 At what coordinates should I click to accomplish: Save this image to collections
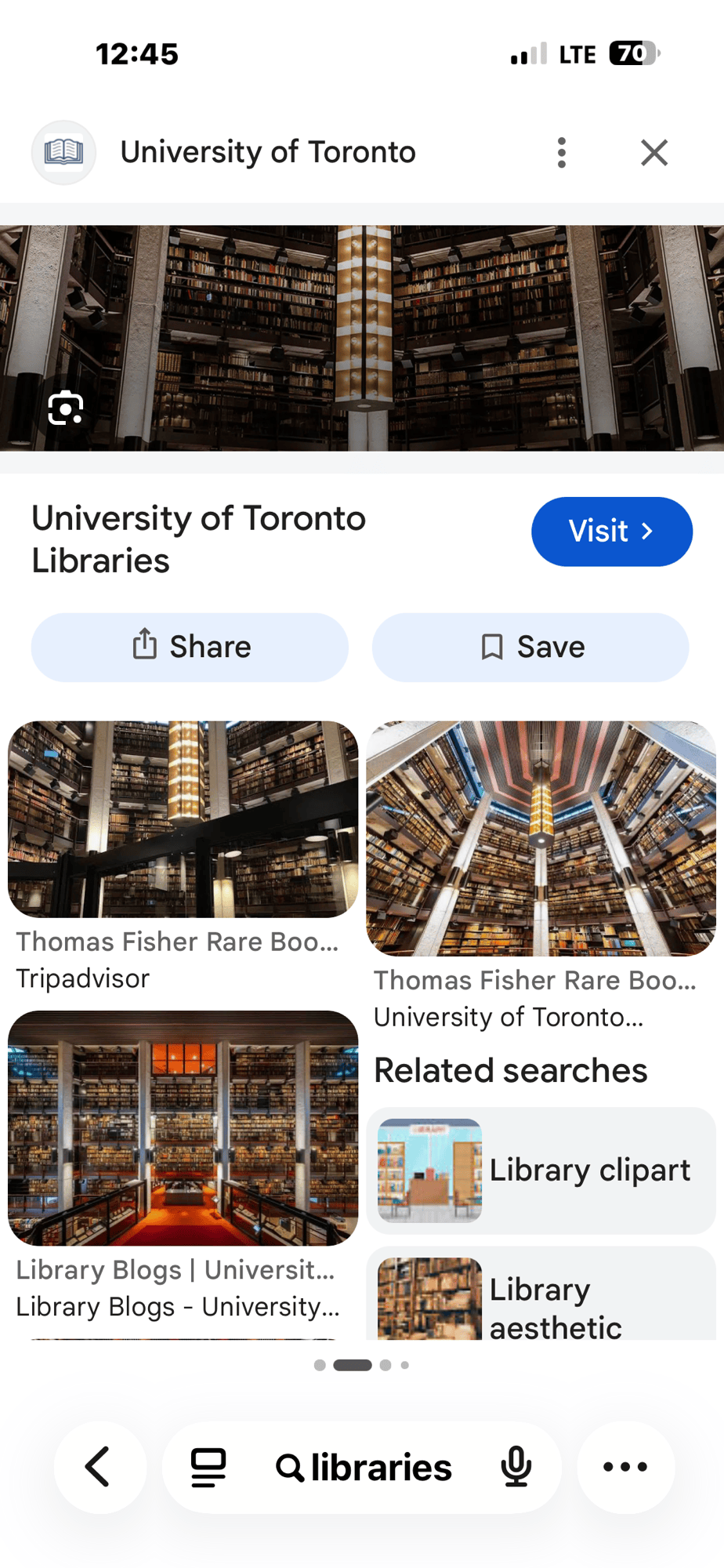coord(530,647)
